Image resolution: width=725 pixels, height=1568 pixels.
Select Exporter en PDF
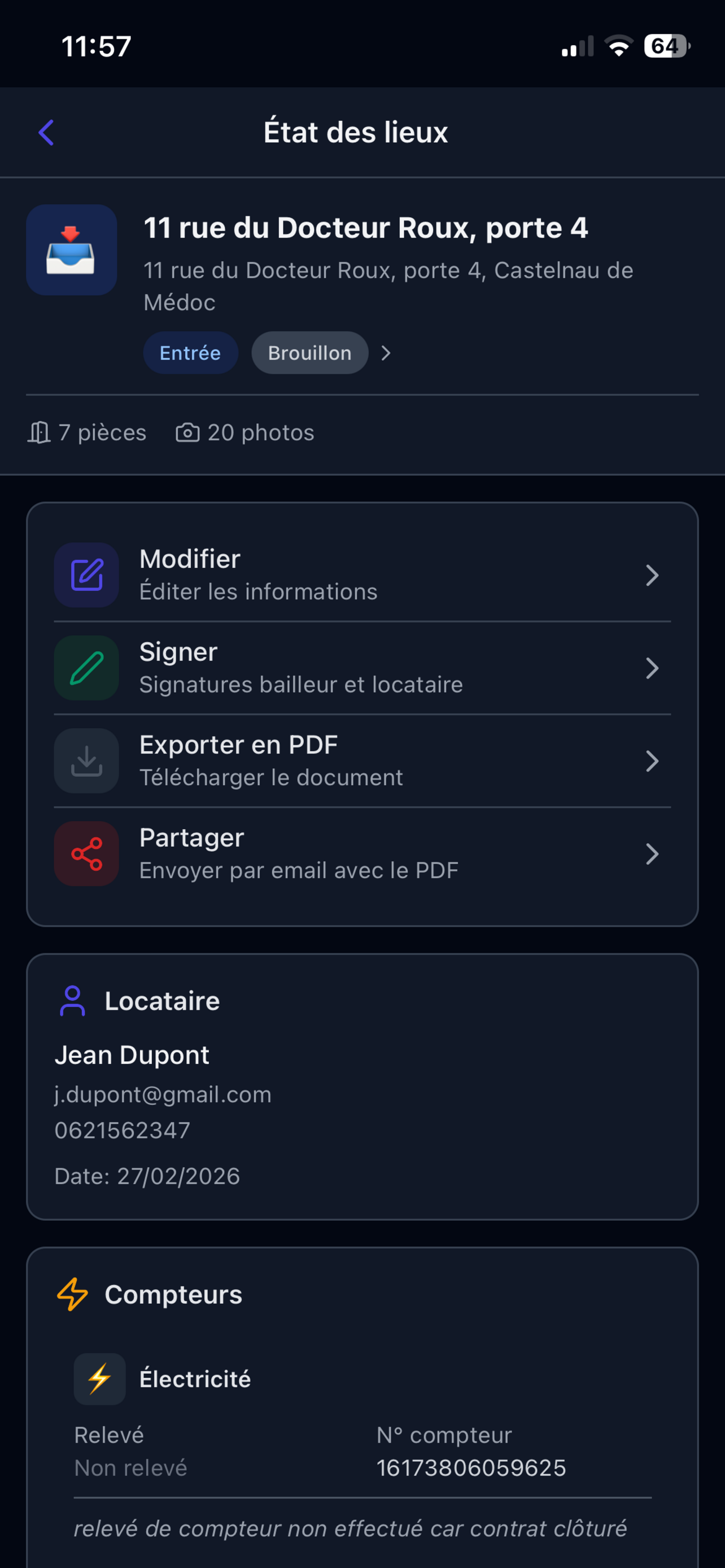click(x=361, y=761)
